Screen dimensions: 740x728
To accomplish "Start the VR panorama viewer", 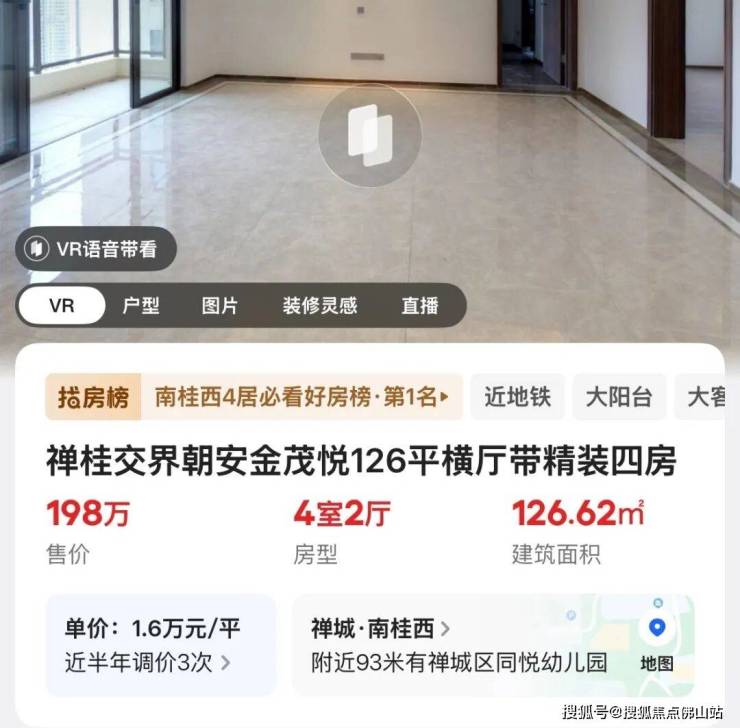I will click(369, 136).
